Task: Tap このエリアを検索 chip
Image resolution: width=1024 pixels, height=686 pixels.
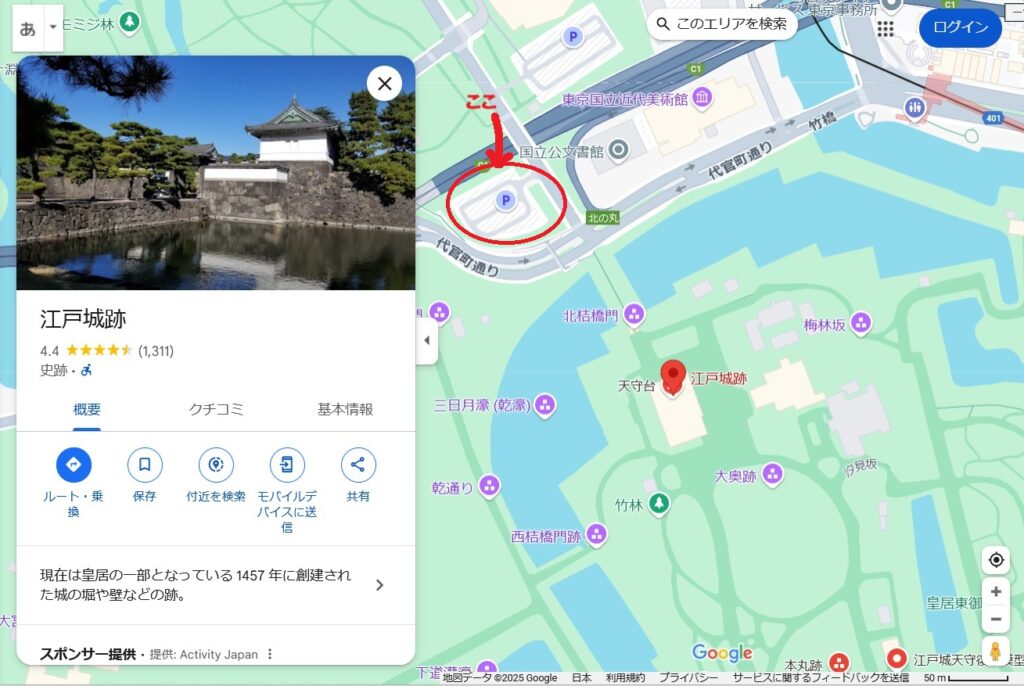Action: coord(722,24)
